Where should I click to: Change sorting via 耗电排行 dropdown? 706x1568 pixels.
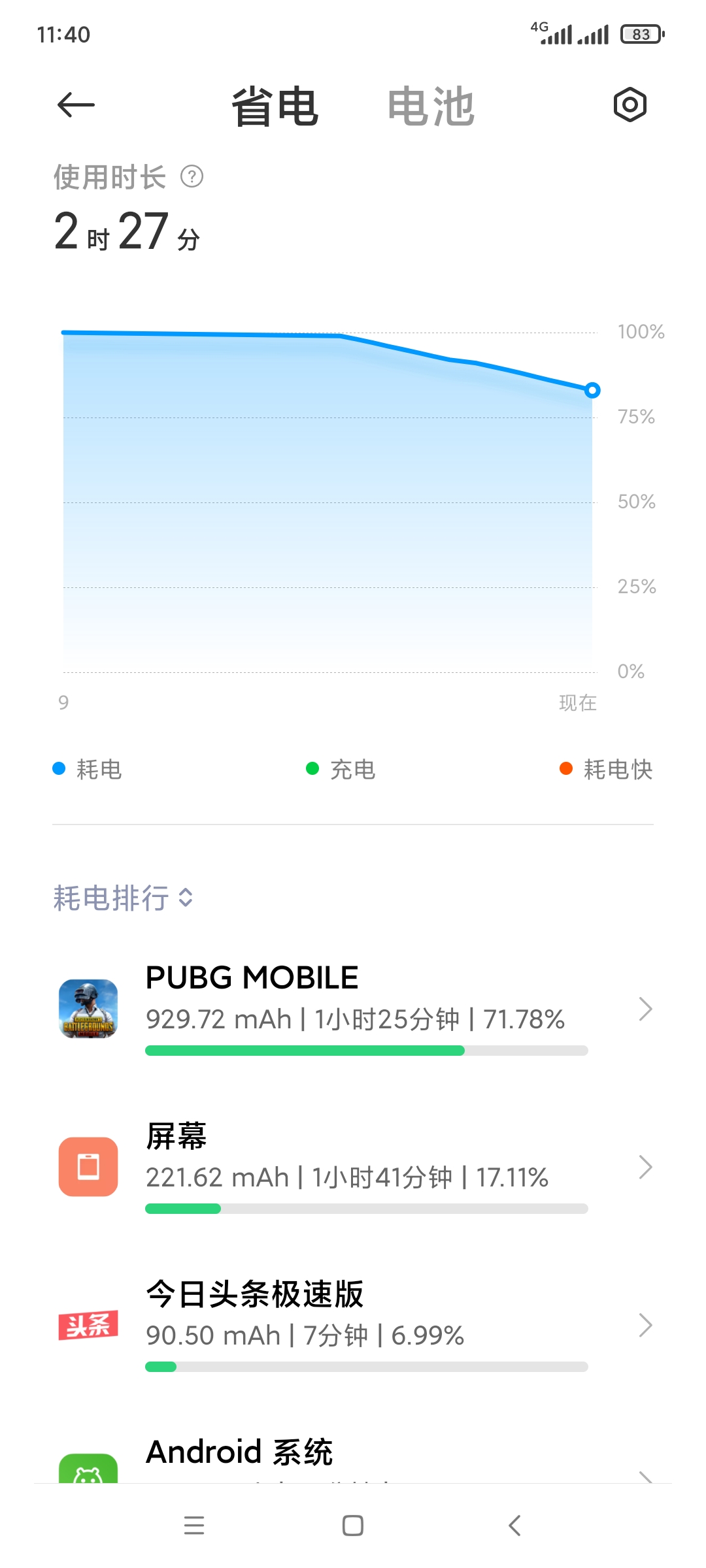pyautogui.click(x=124, y=898)
